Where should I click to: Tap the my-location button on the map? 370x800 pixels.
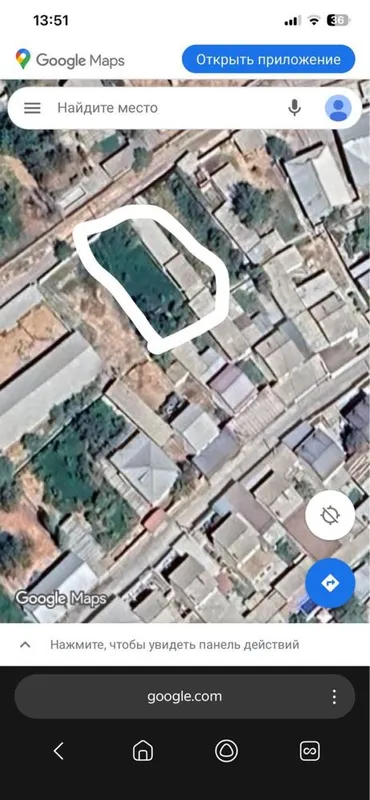(330, 516)
